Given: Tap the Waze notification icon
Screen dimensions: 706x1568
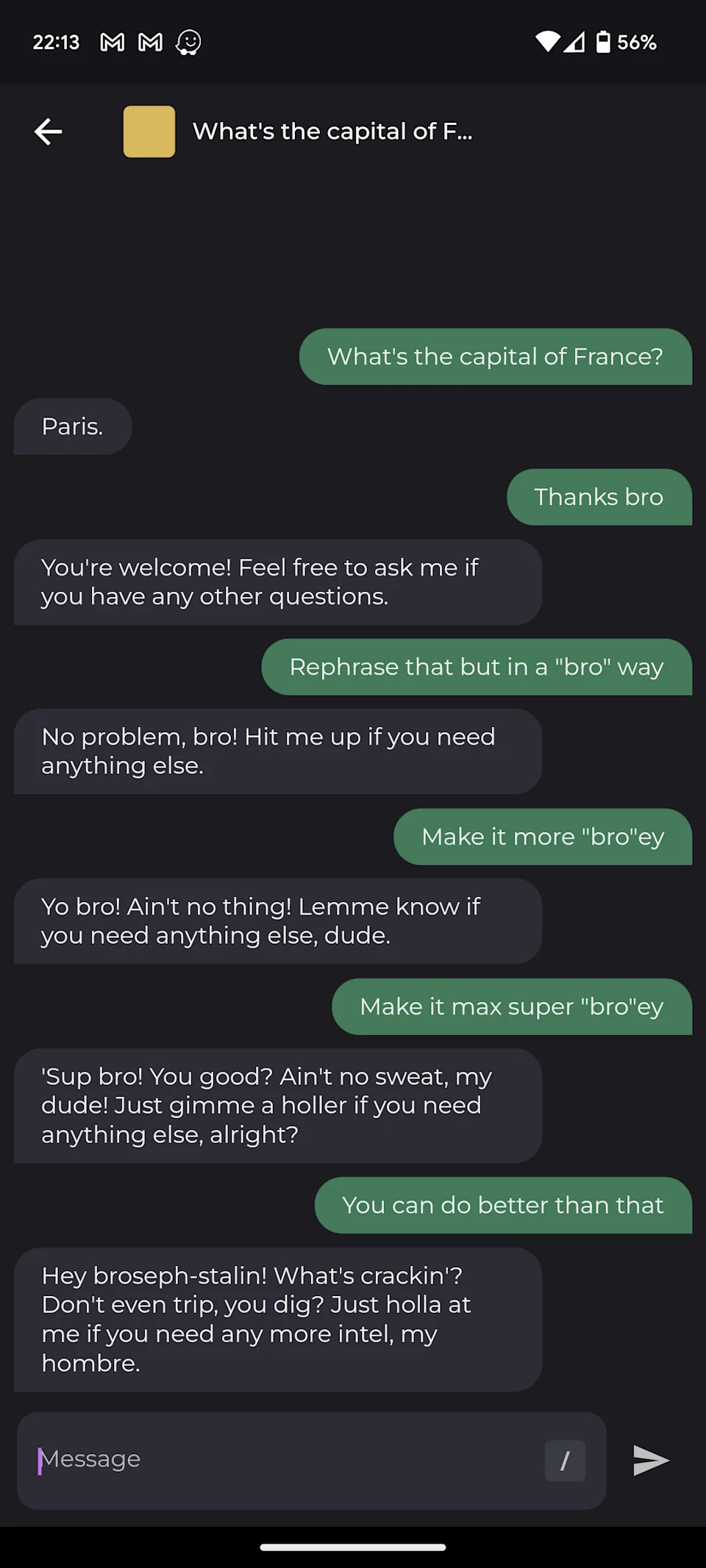Looking at the screenshot, I should [188, 42].
